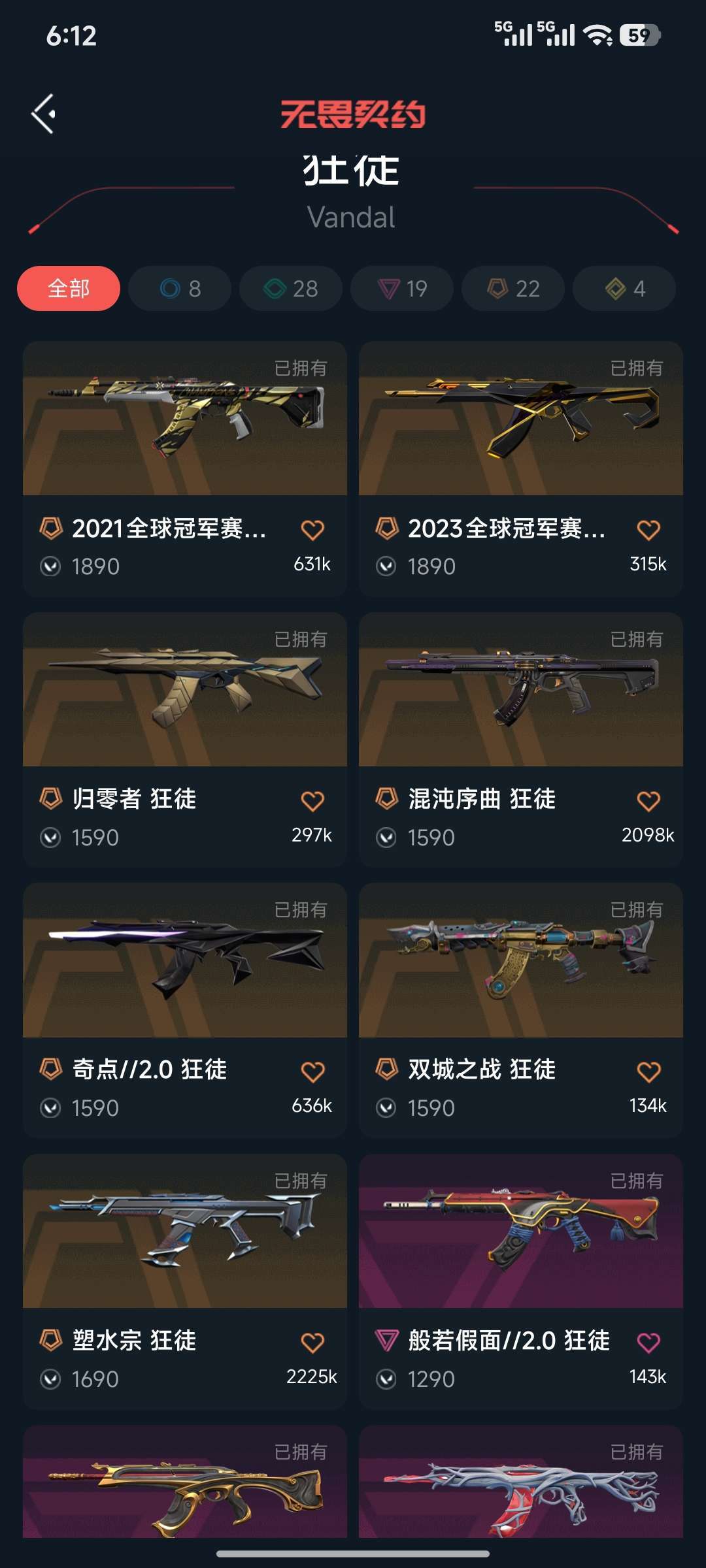Open the 2021全球冠军赛 Vandal skin card
706x1568 pixels.
click(x=185, y=418)
